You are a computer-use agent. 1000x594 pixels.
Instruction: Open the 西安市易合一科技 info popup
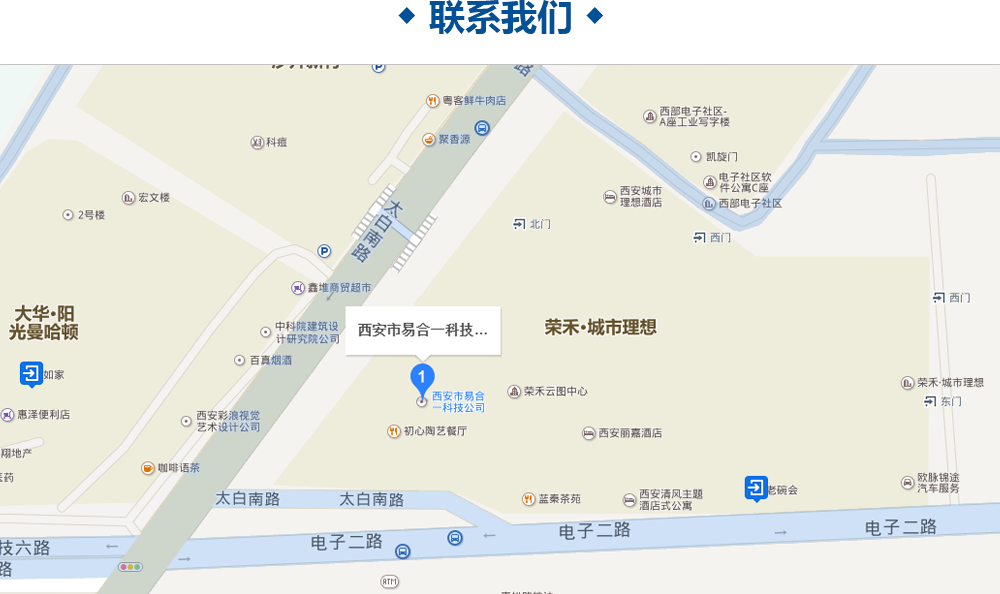click(422, 329)
